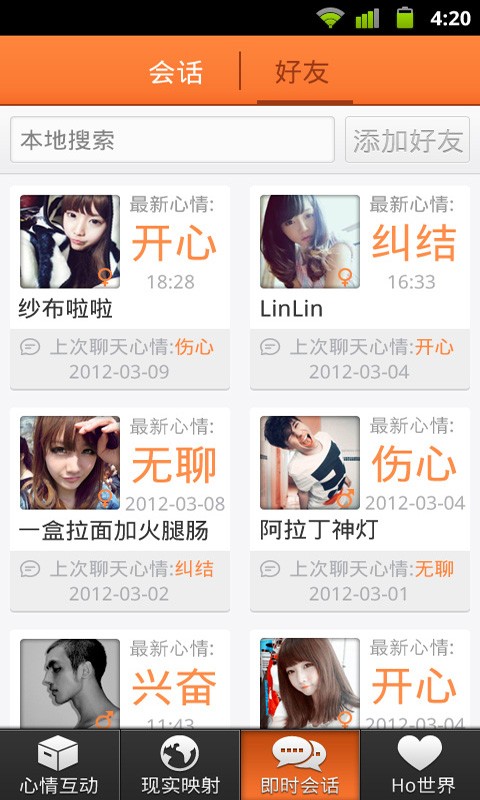Open friend card 纱布啦啦
480x800 pixels.
point(119,258)
